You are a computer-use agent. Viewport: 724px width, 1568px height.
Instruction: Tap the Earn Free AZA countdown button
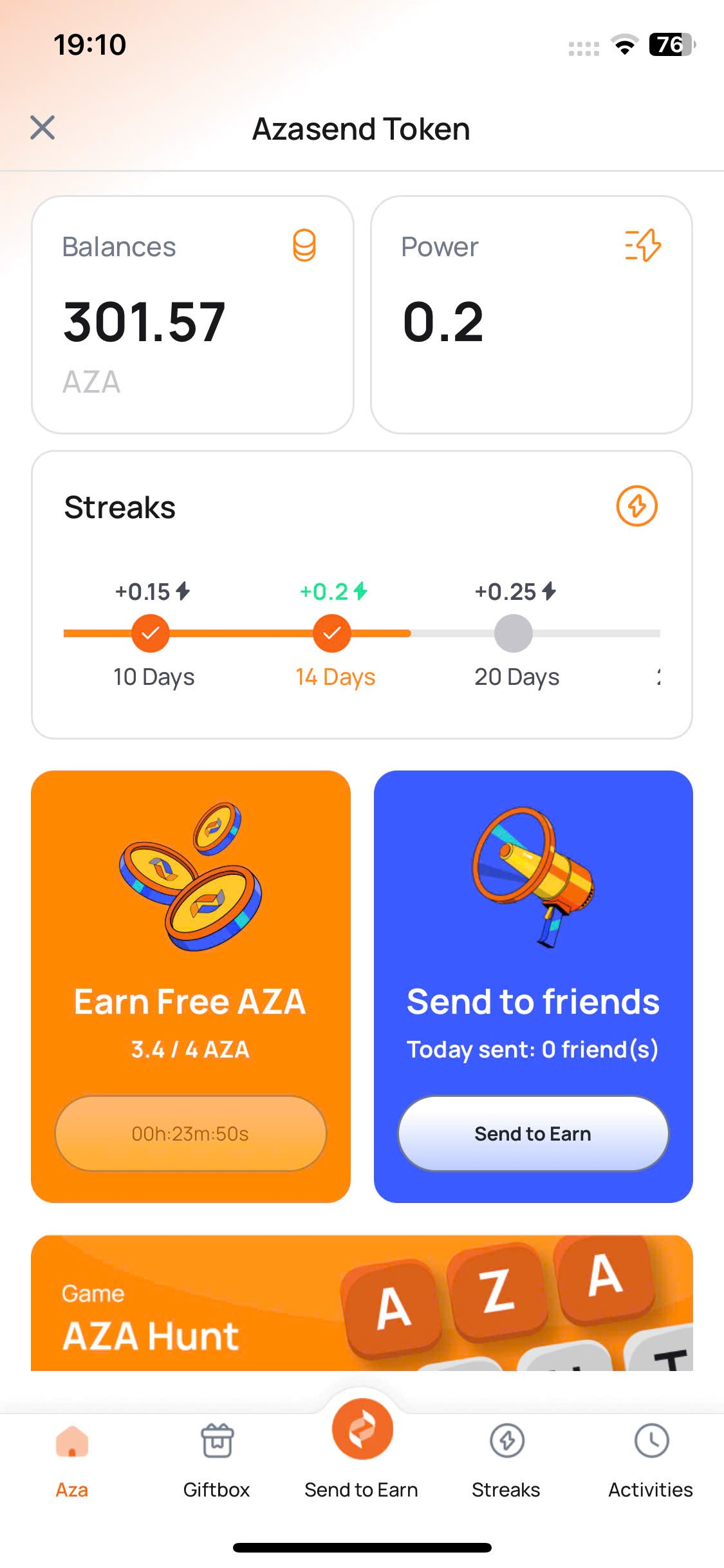pos(190,1134)
